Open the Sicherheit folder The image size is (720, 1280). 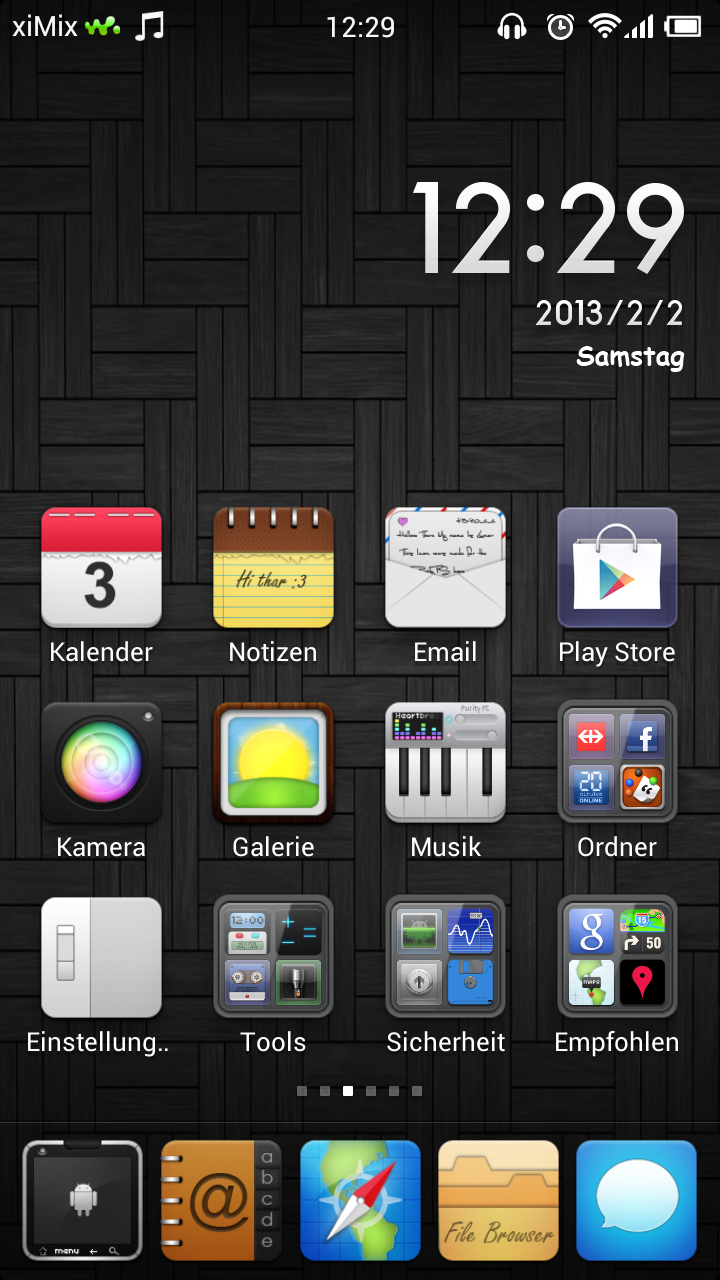(x=445, y=957)
